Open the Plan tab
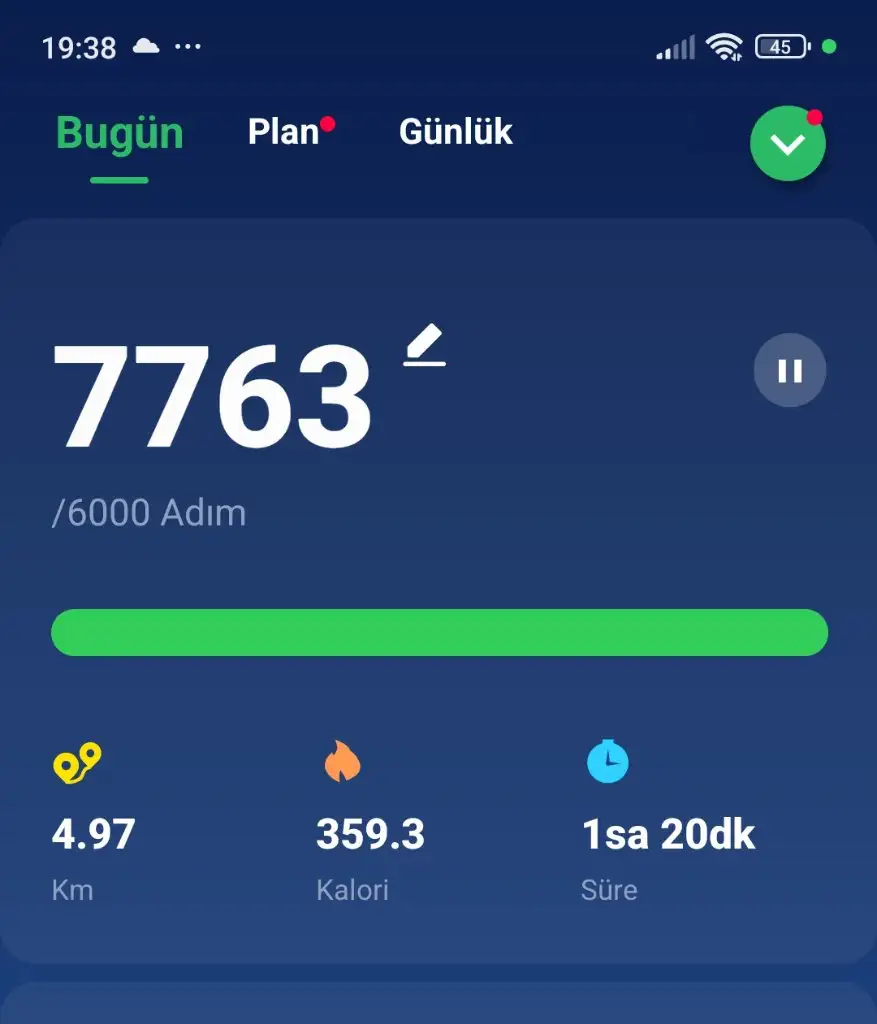Screen dimensions: 877x1024 (283, 131)
